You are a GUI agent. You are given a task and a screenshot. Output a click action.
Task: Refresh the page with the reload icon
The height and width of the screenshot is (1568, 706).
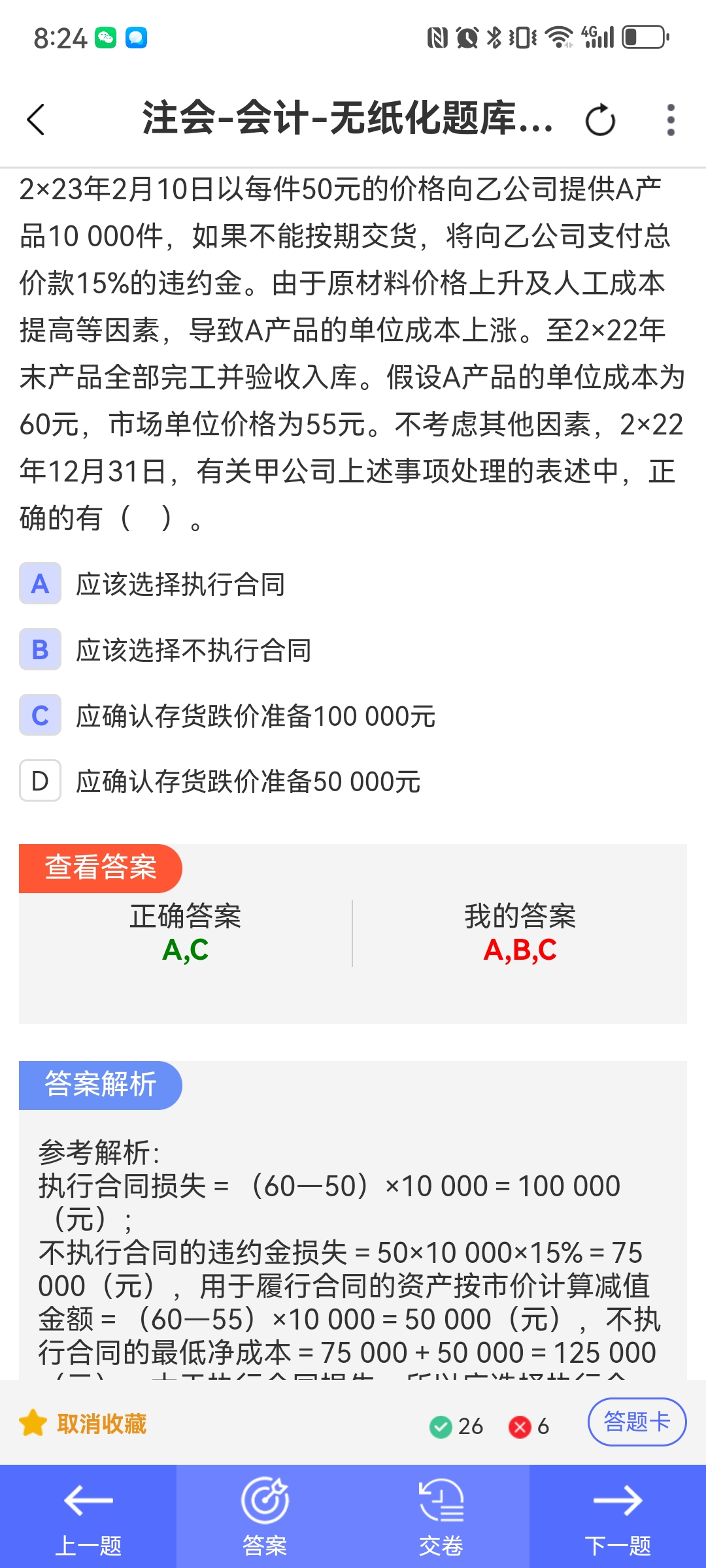click(x=600, y=120)
